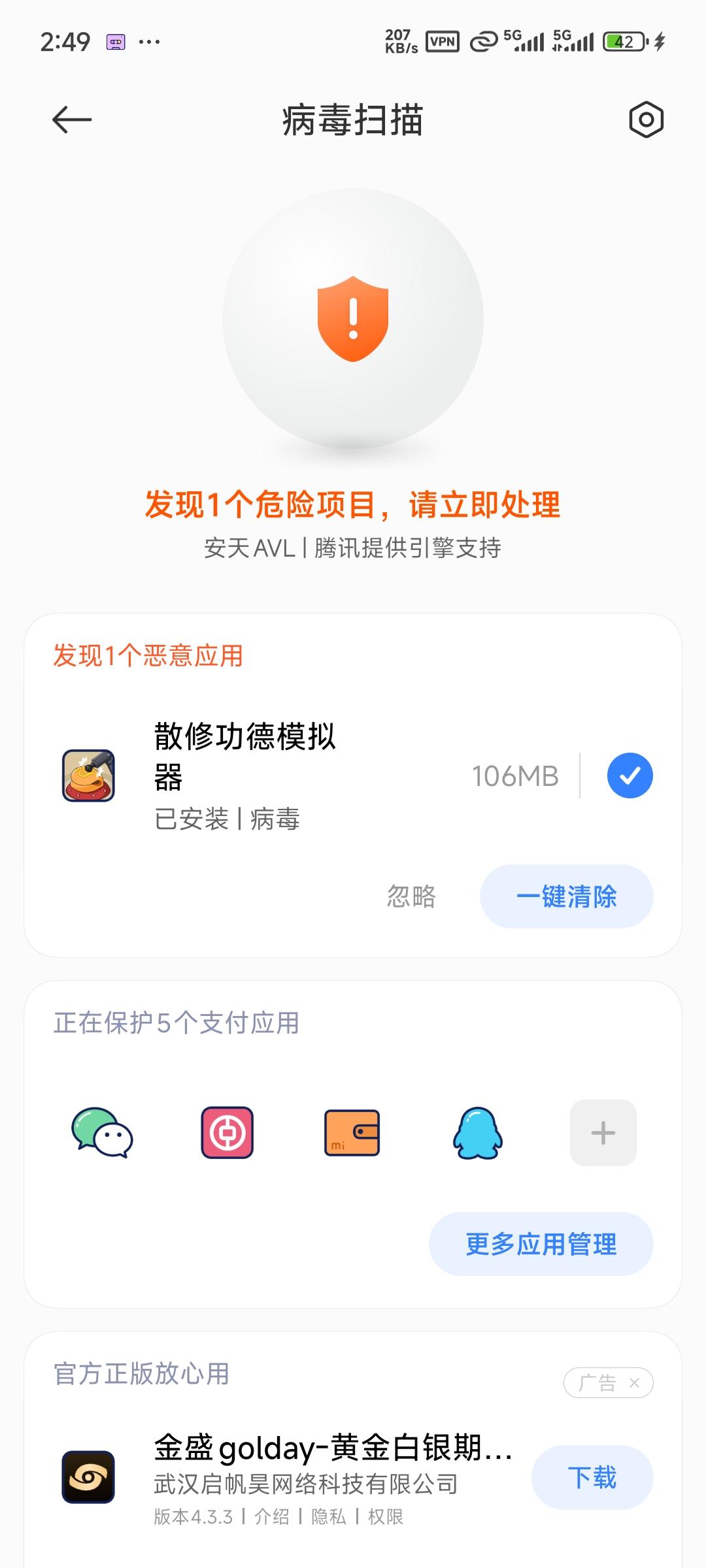Tap the plus icon to add protected app
Screen dimensions: 706x1568
tap(603, 1134)
